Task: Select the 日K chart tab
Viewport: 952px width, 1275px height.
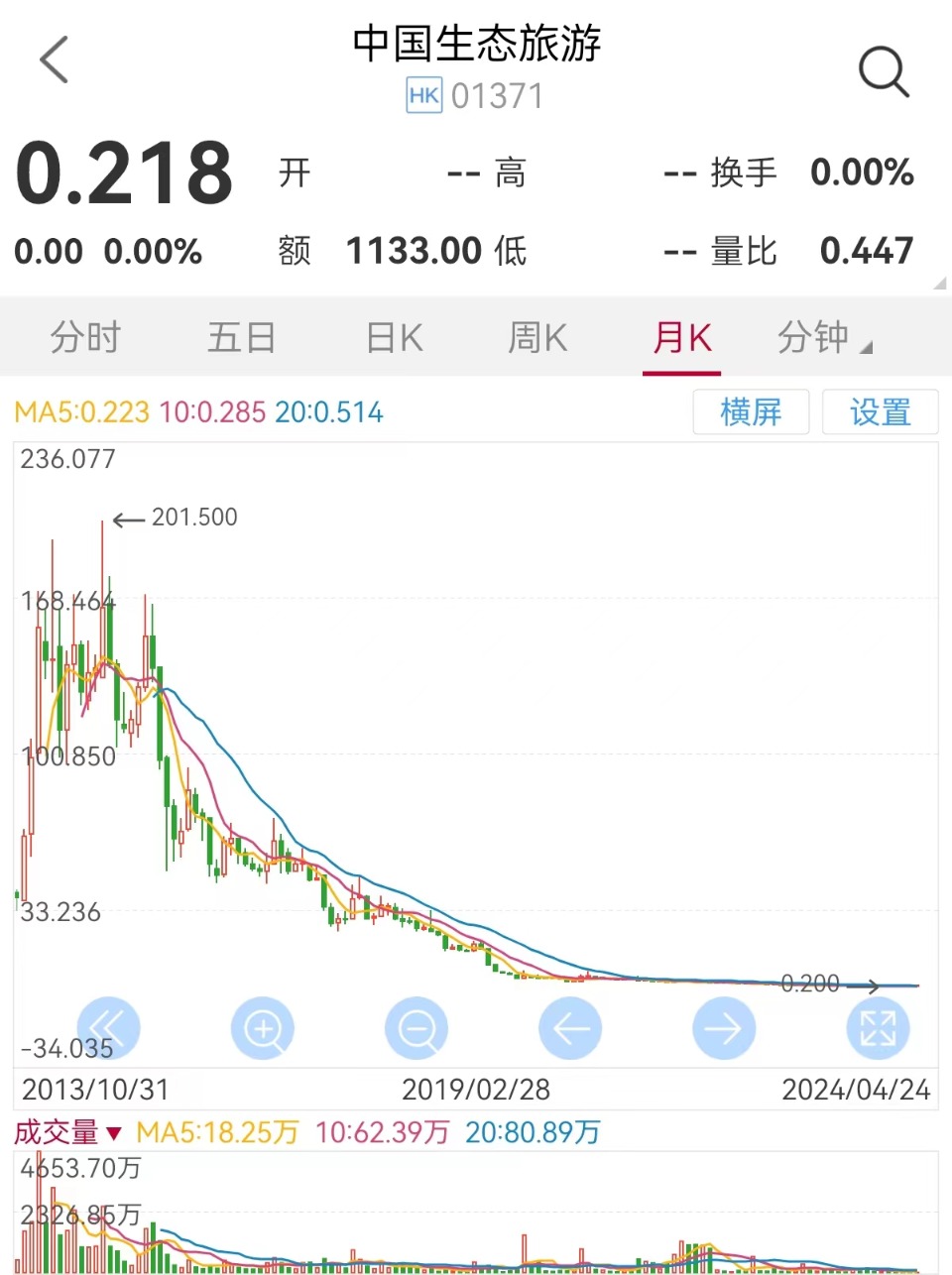Action: point(395,338)
